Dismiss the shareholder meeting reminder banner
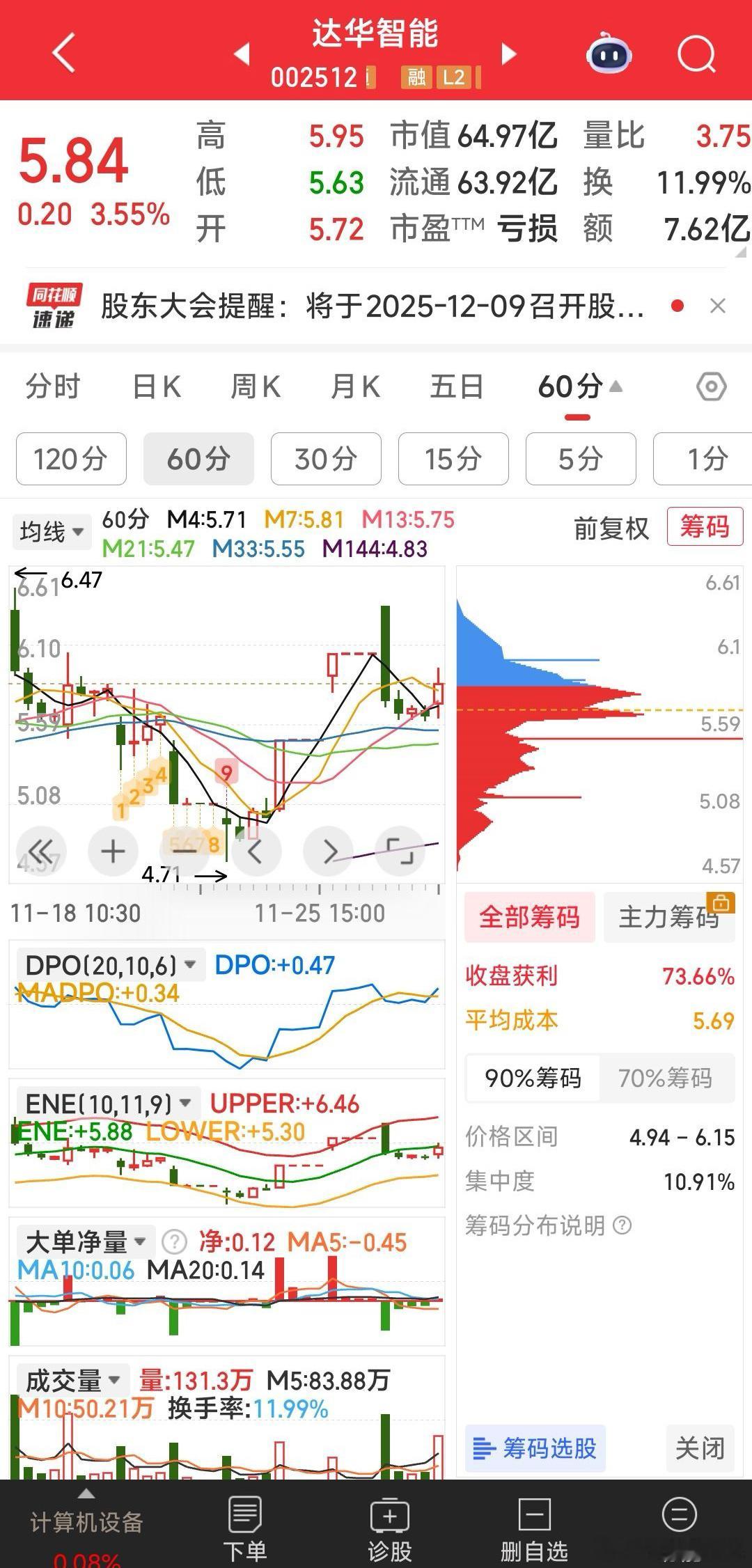 718,306
